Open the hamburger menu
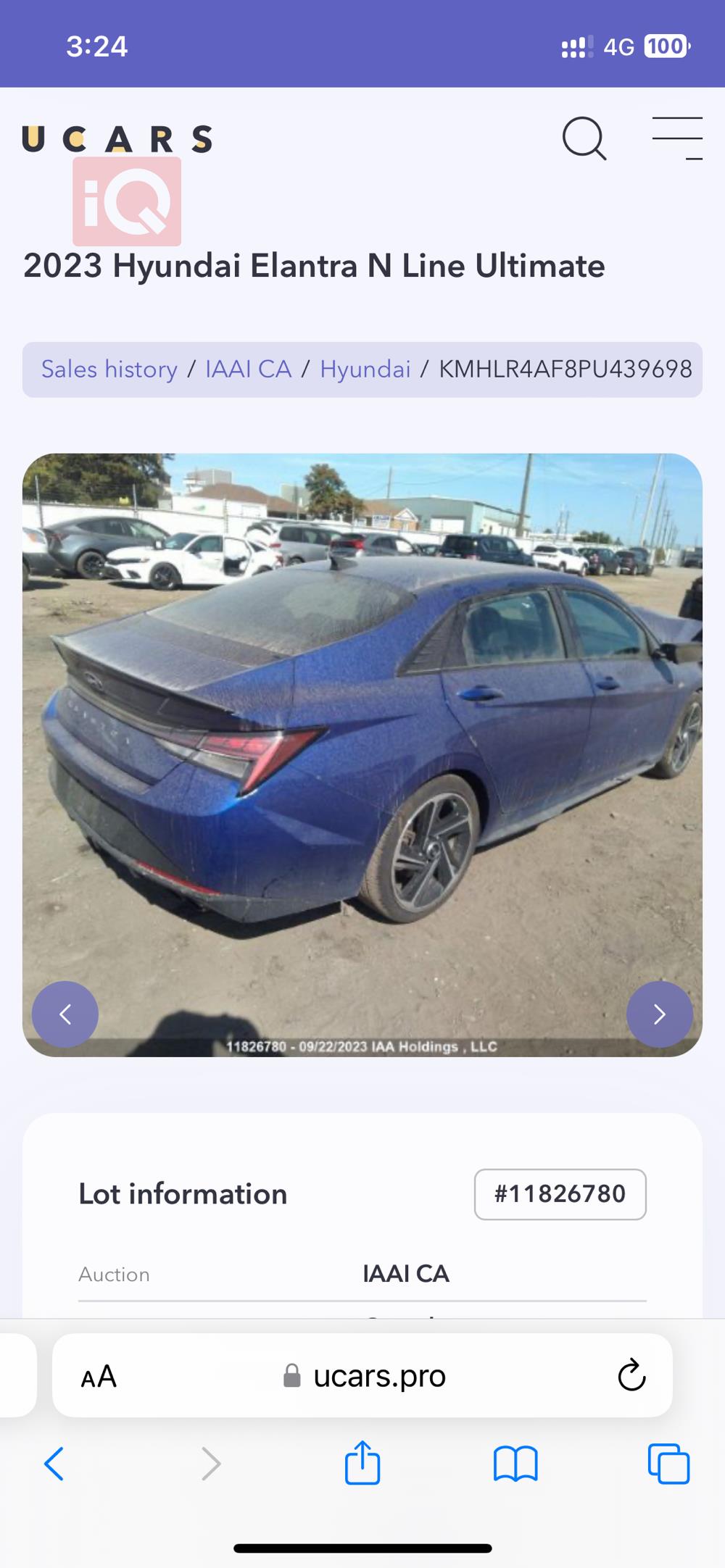The width and height of the screenshot is (725, 1568). [677, 138]
